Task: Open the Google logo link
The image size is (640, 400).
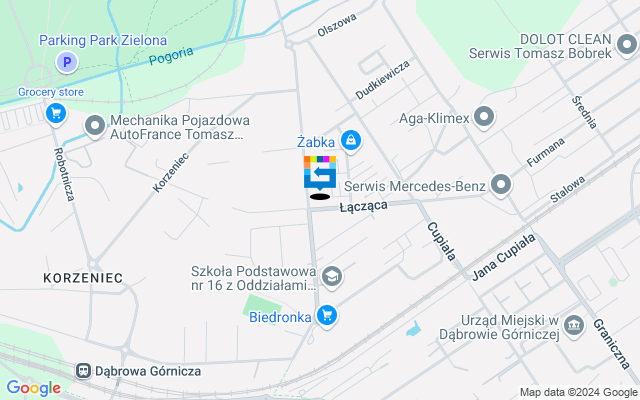Action: [x=33, y=388]
